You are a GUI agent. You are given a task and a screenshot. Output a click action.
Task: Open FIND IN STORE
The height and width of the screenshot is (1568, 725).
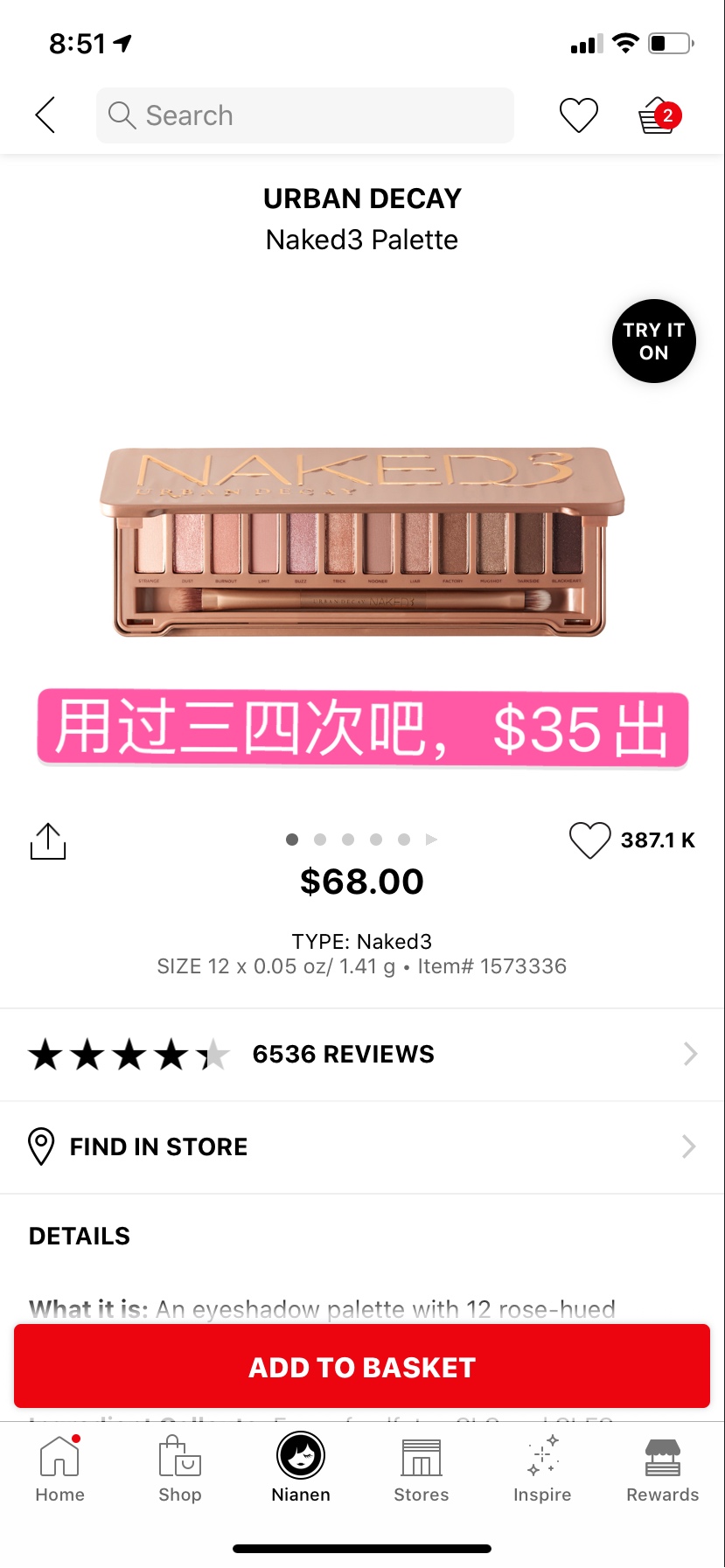click(362, 1146)
